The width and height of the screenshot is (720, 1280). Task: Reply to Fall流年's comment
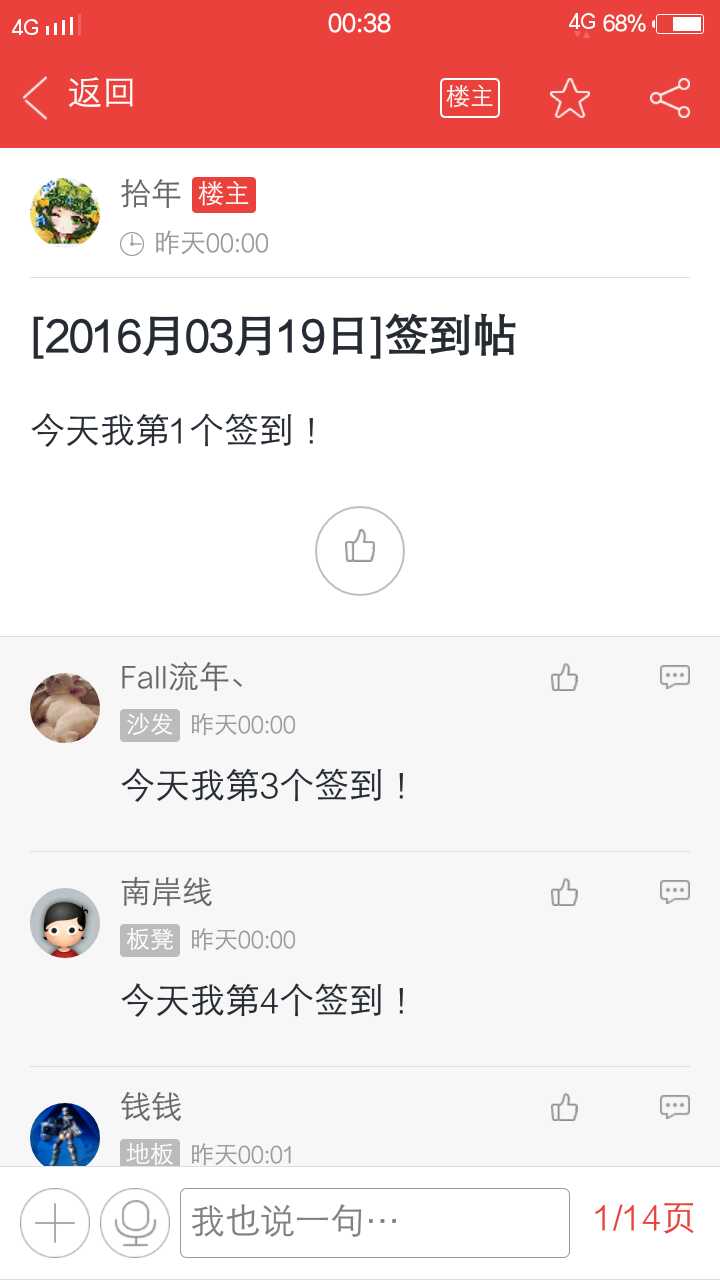[675, 677]
